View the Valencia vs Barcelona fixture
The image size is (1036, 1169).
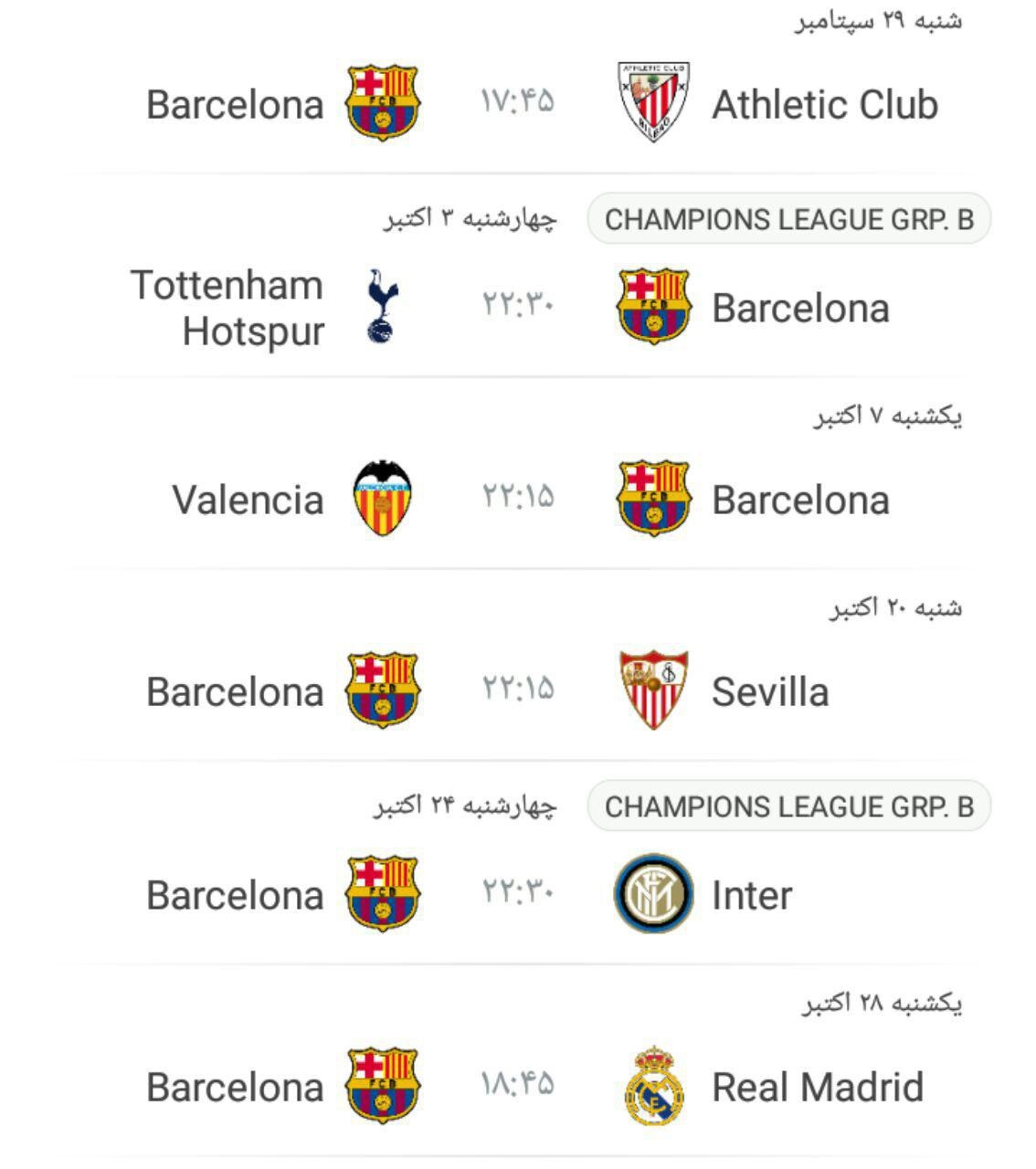point(517,498)
